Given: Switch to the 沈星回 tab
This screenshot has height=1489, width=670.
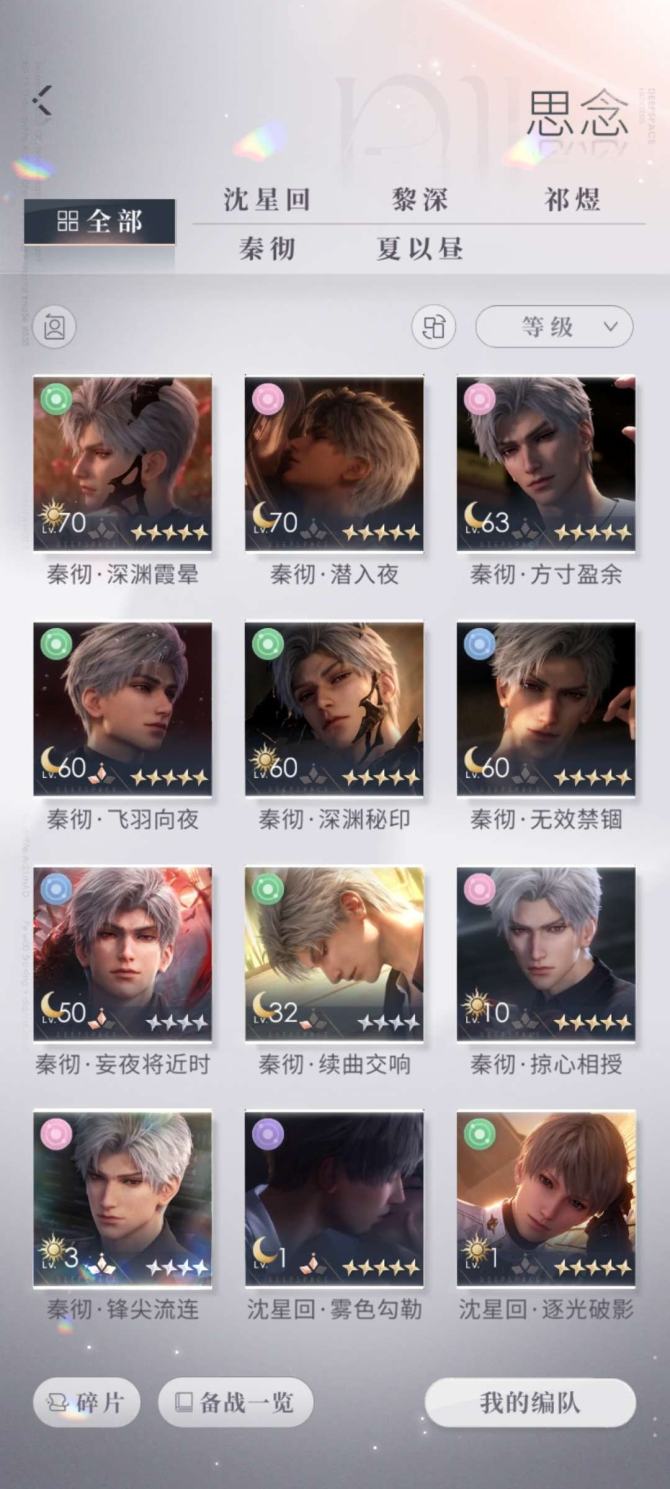Looking at the screenshot, I should coord(266,199).
